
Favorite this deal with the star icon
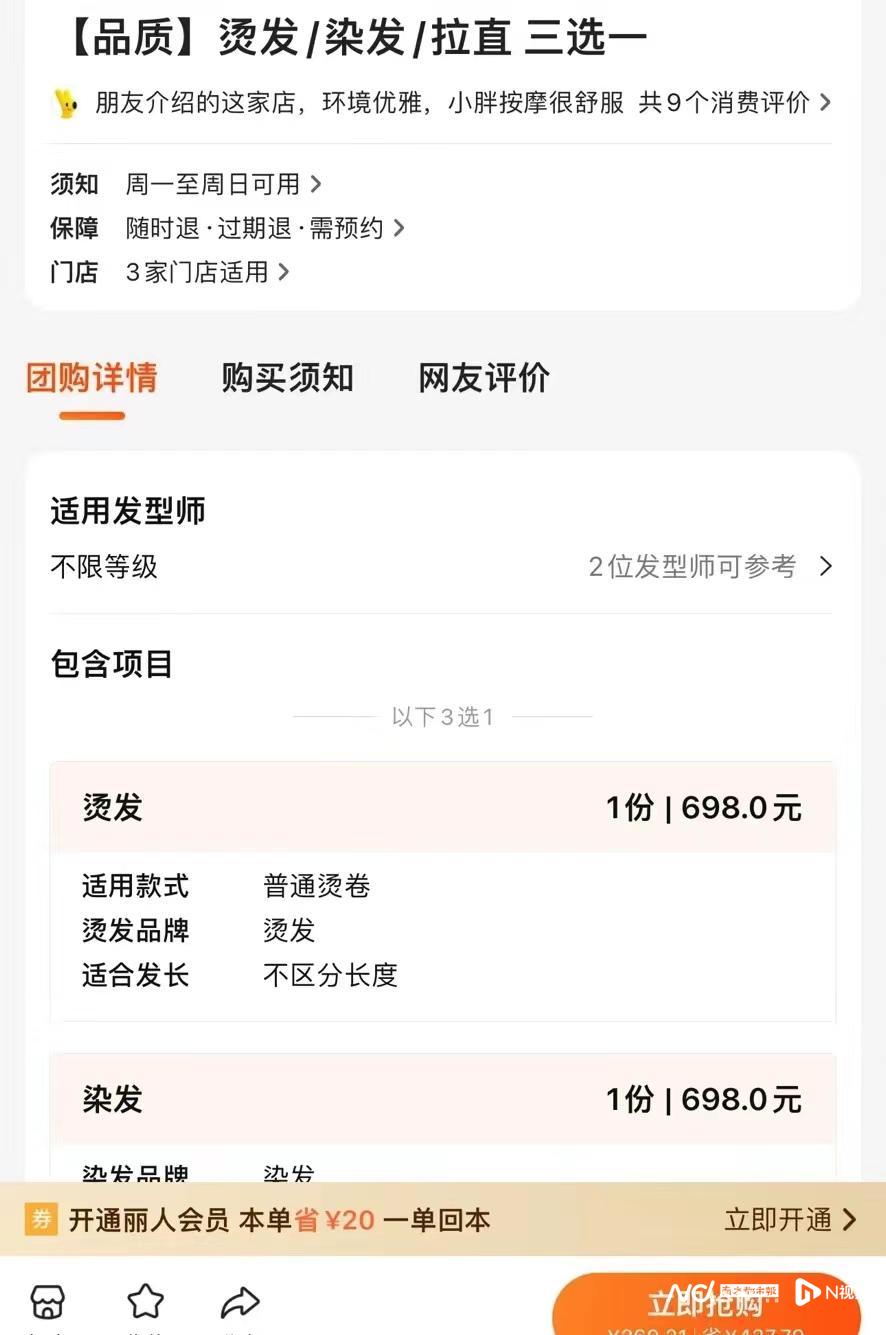tap(145, 1301)
